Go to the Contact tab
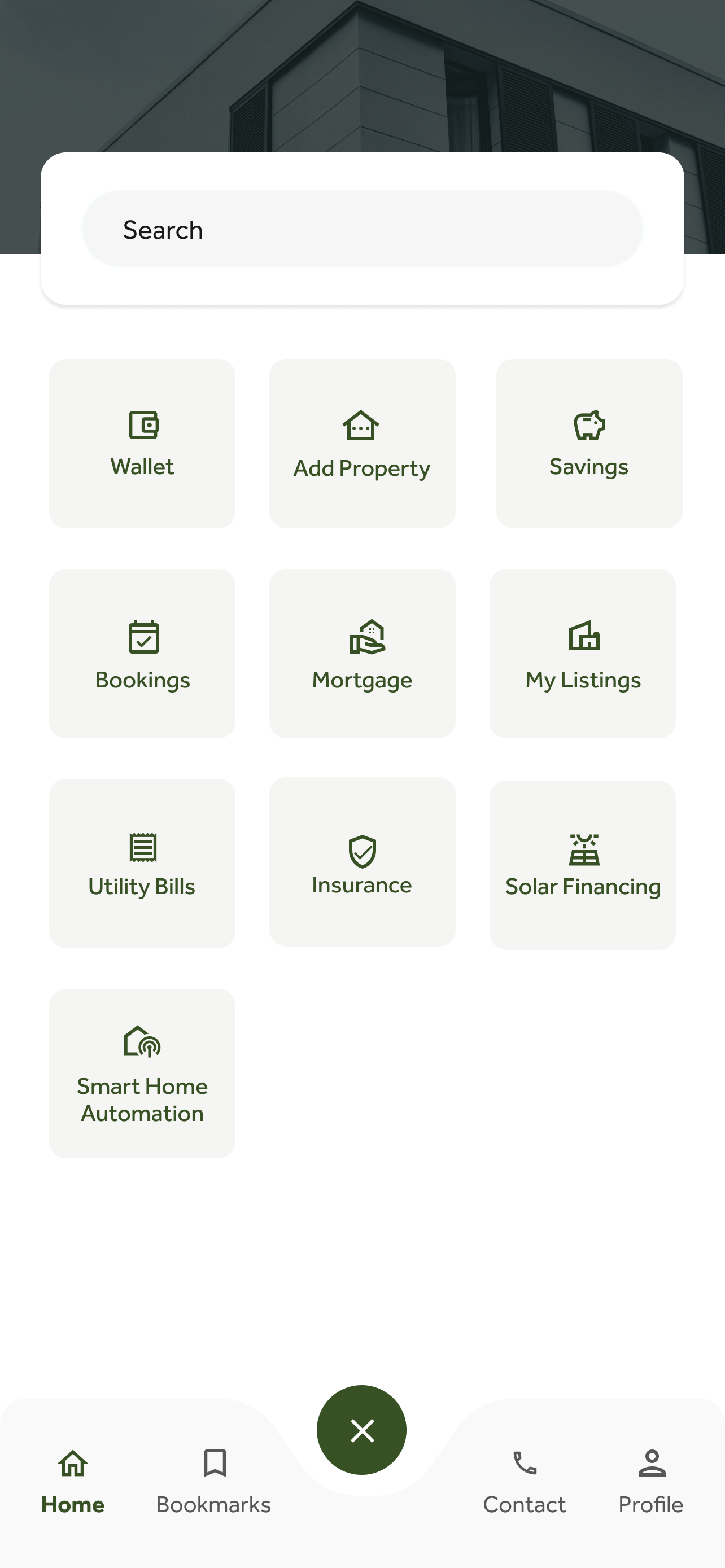This screenshot has height=1568, width=725. [x=524, y=1482]
